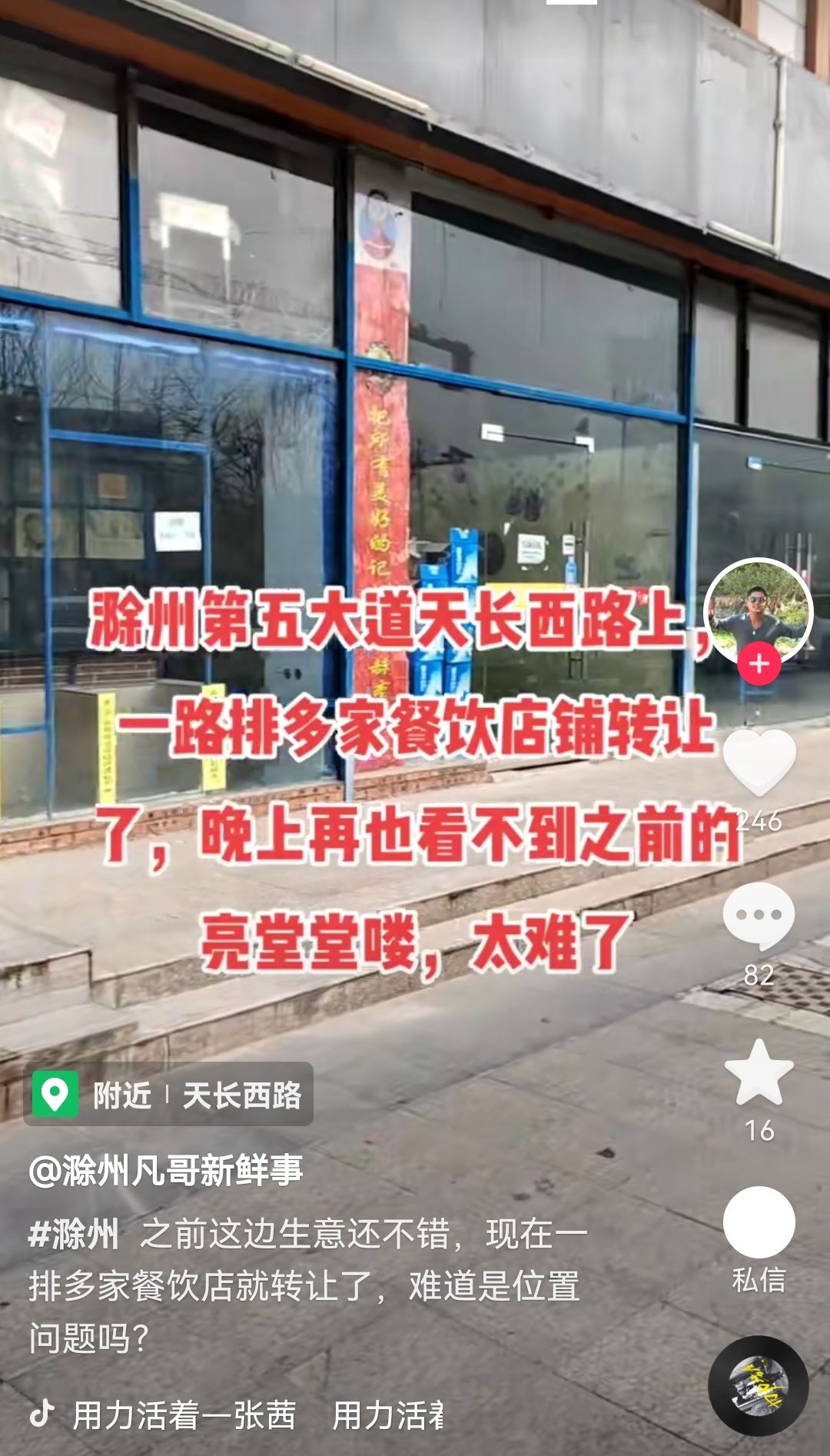Like this video with the heart
The height and width of the screenshot is (1456, 830).
759,761
